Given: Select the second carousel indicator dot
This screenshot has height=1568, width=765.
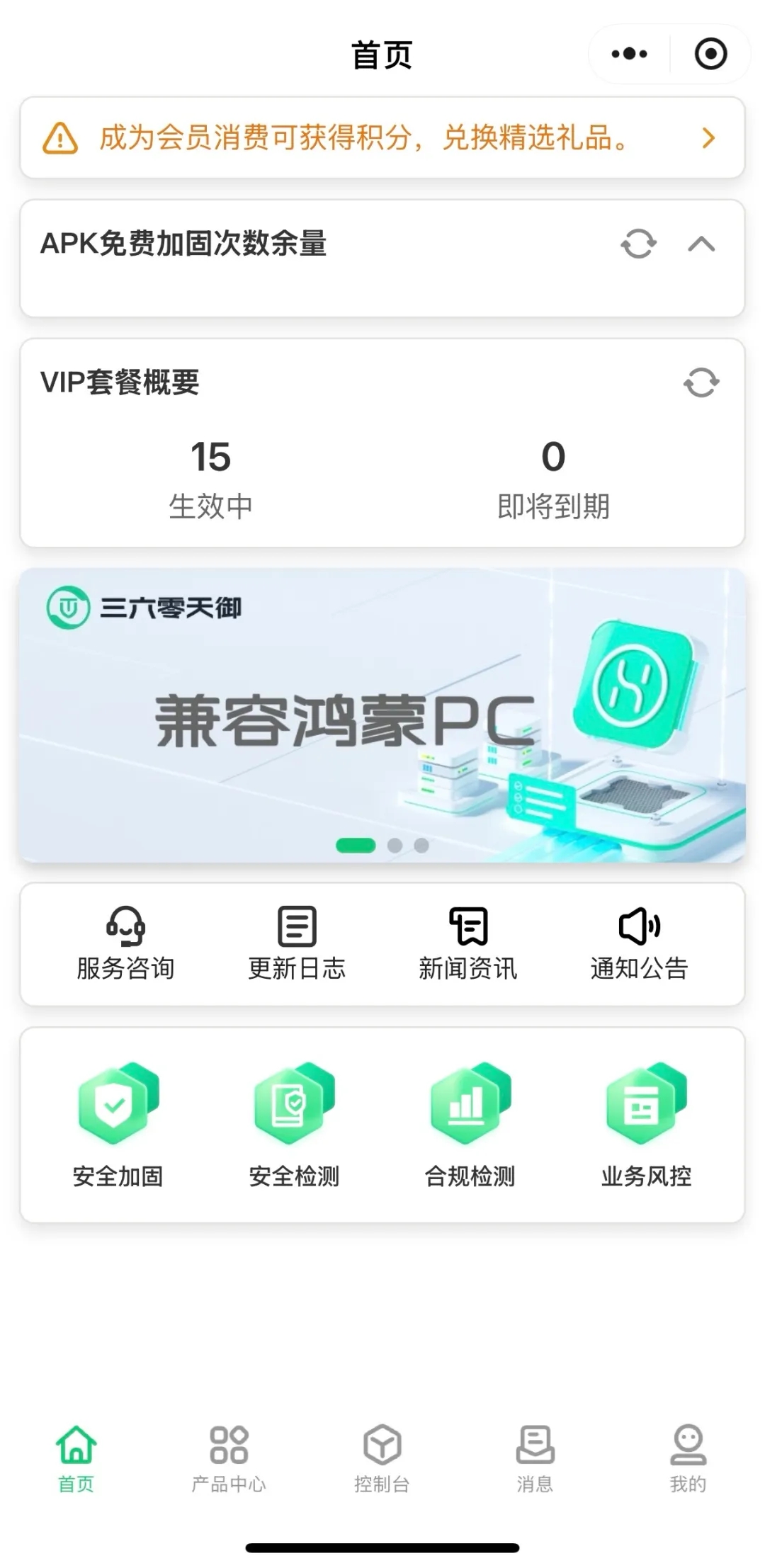Looking at the screenshot, I should point(395,845).
